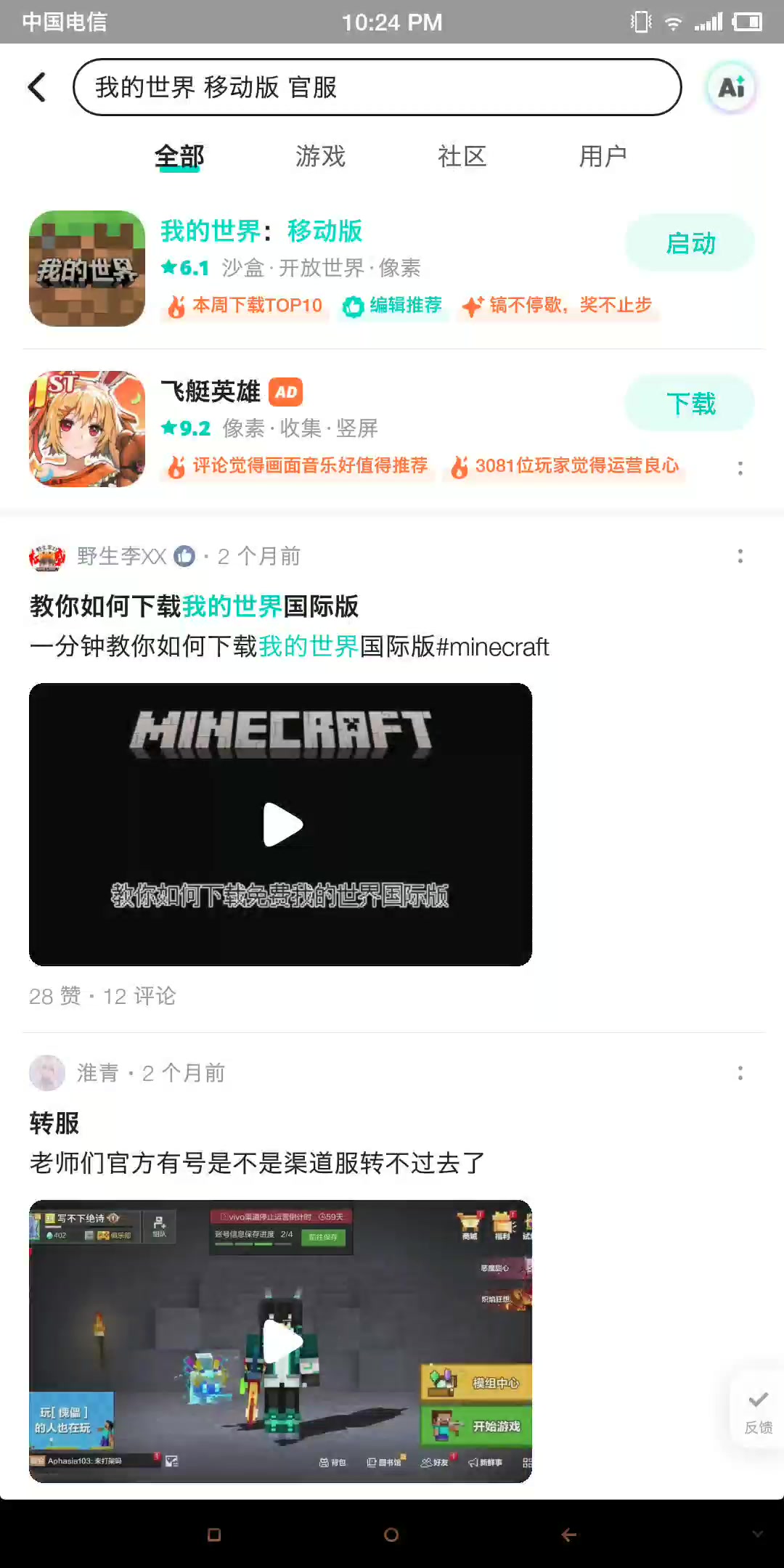Open the overflow menu on 淮青's post

point(740,1073)
